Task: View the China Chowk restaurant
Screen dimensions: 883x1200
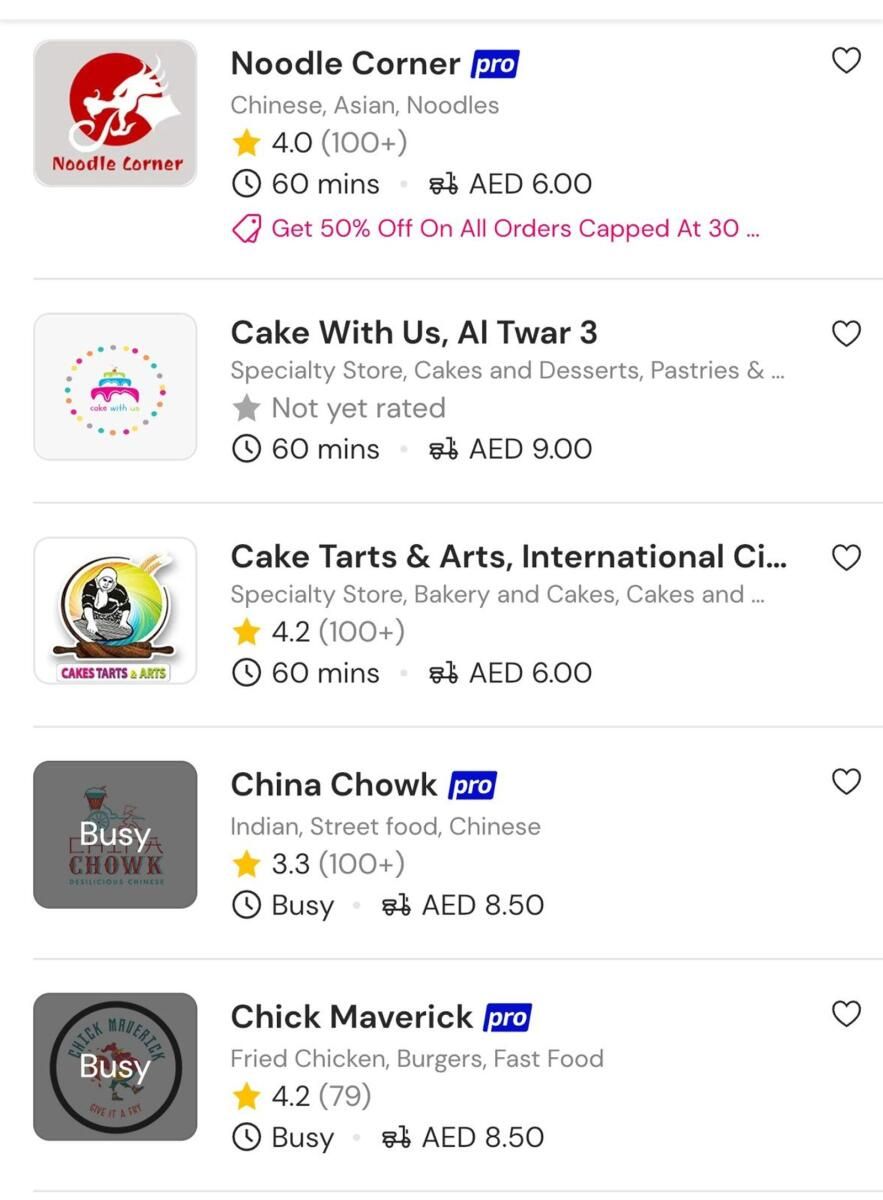Action: pos(333,785)
